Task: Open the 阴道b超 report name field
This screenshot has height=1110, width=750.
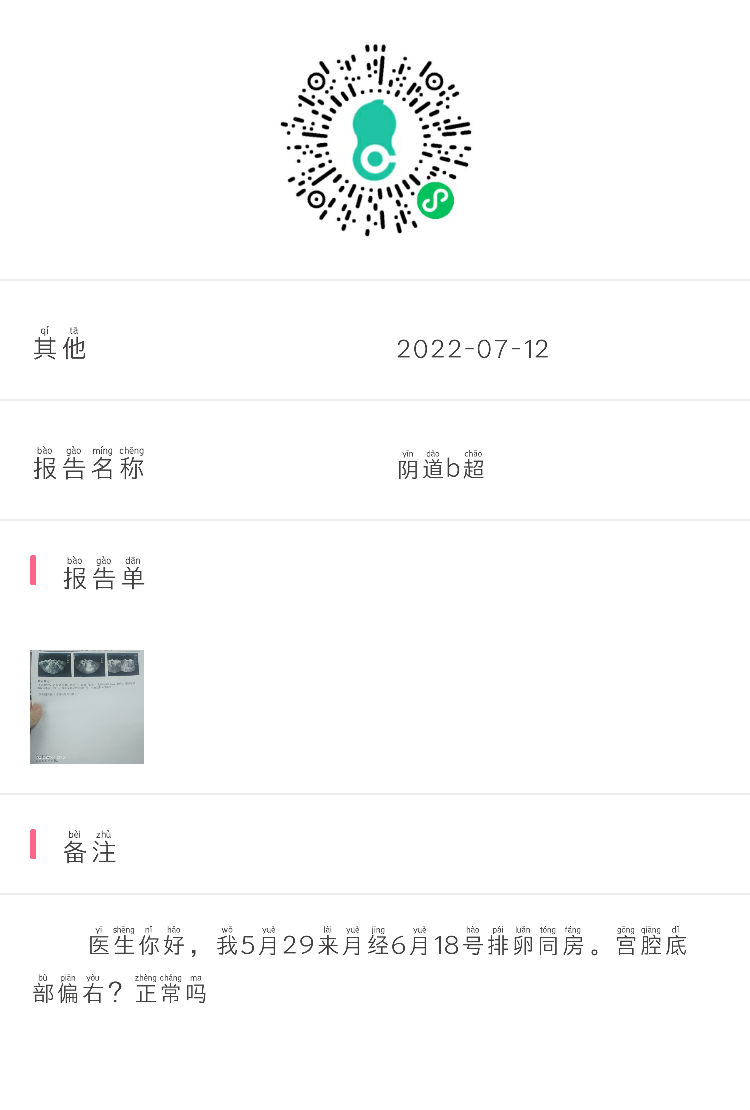Action: click(x=441, y=467)
